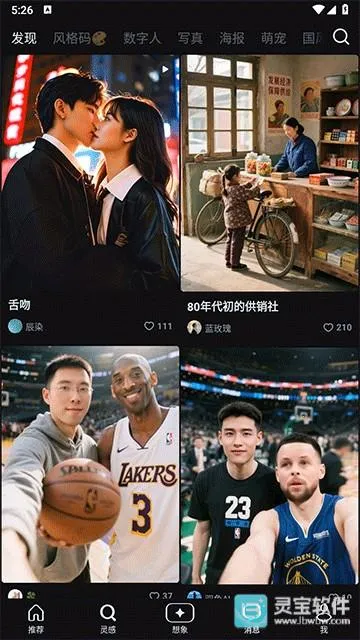Open the 80年代初的供销社 image card
The height and width of the screenshot is (640, 360).
(x=269, y=173)
